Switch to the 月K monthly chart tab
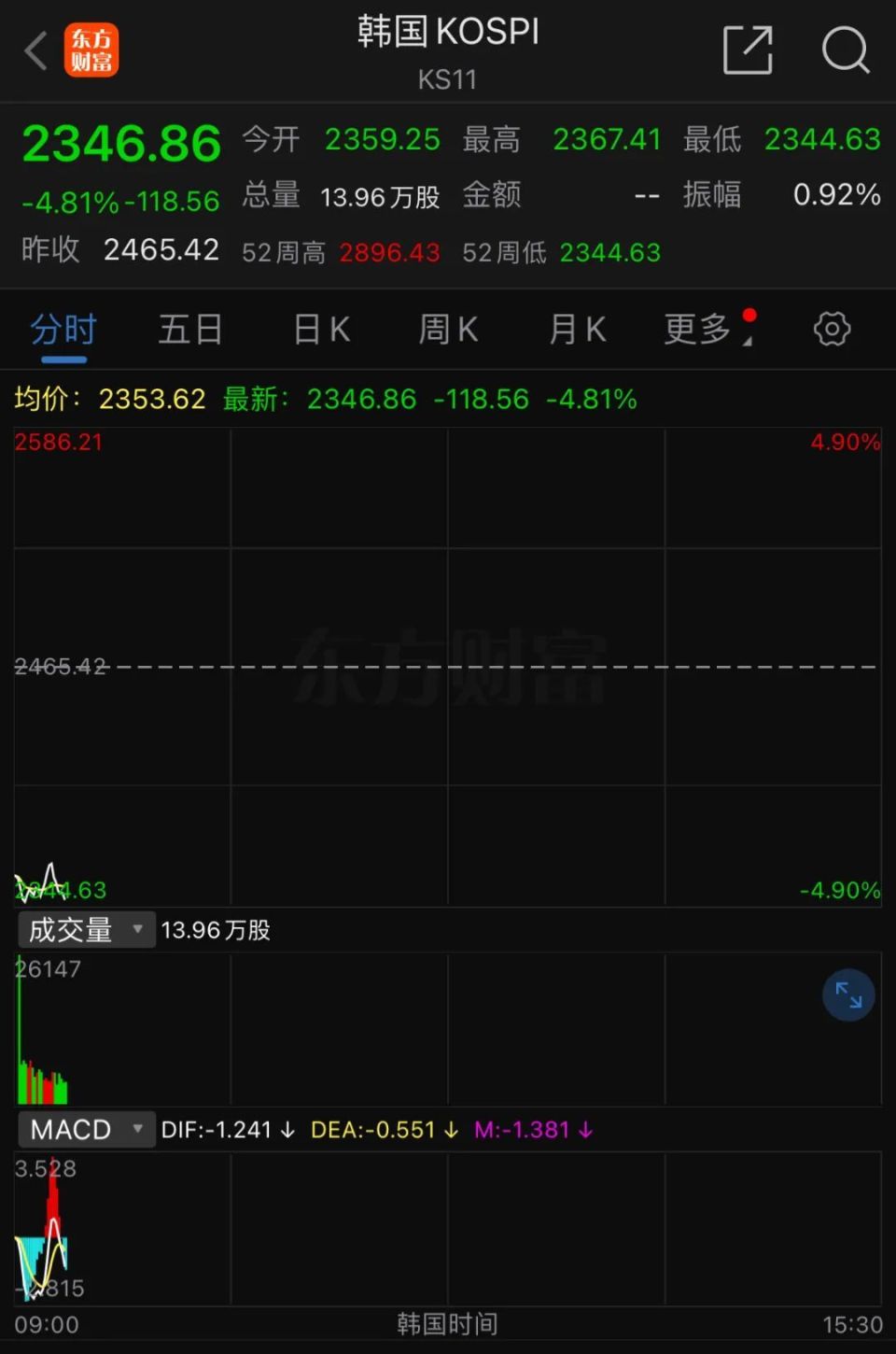 coord(576,329)
